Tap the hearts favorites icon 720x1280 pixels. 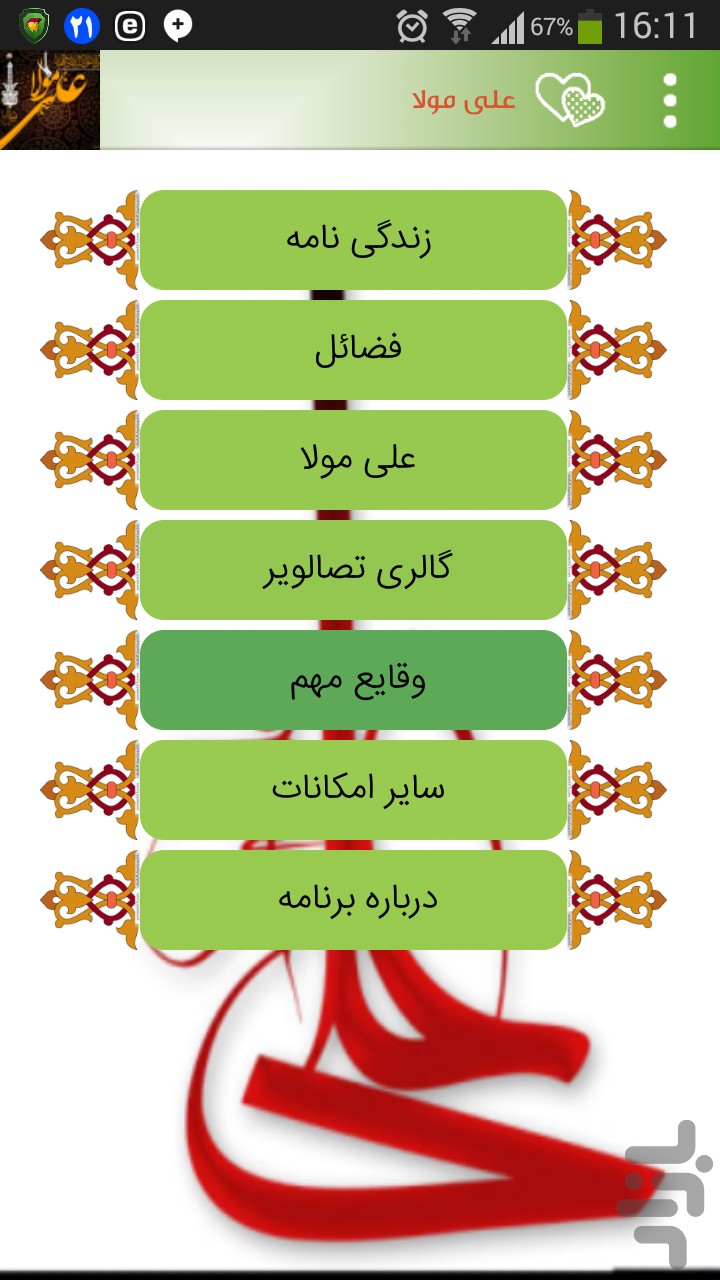click(x=570, y=100)
